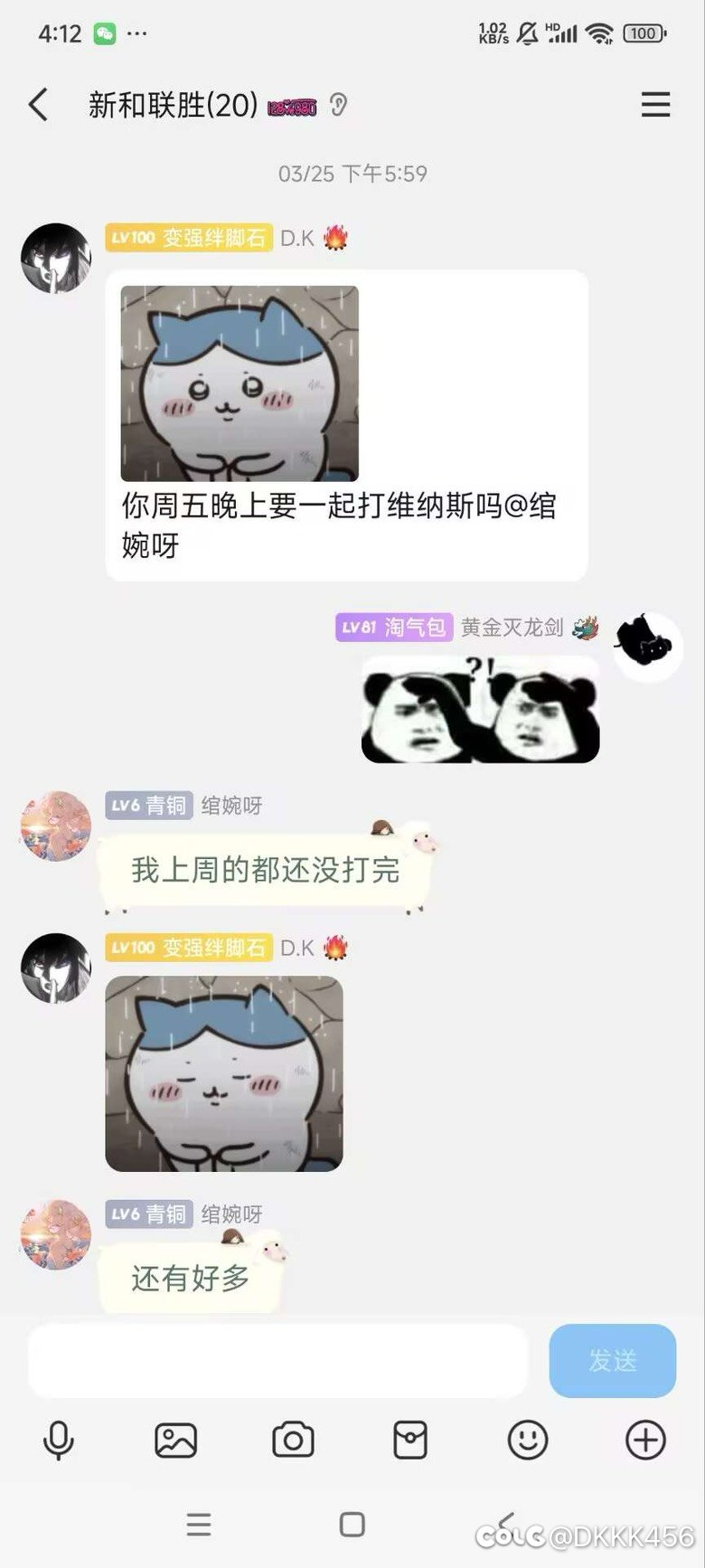Open 绾婉呀's profile avatar next to 还有好多

point(56,1235)
